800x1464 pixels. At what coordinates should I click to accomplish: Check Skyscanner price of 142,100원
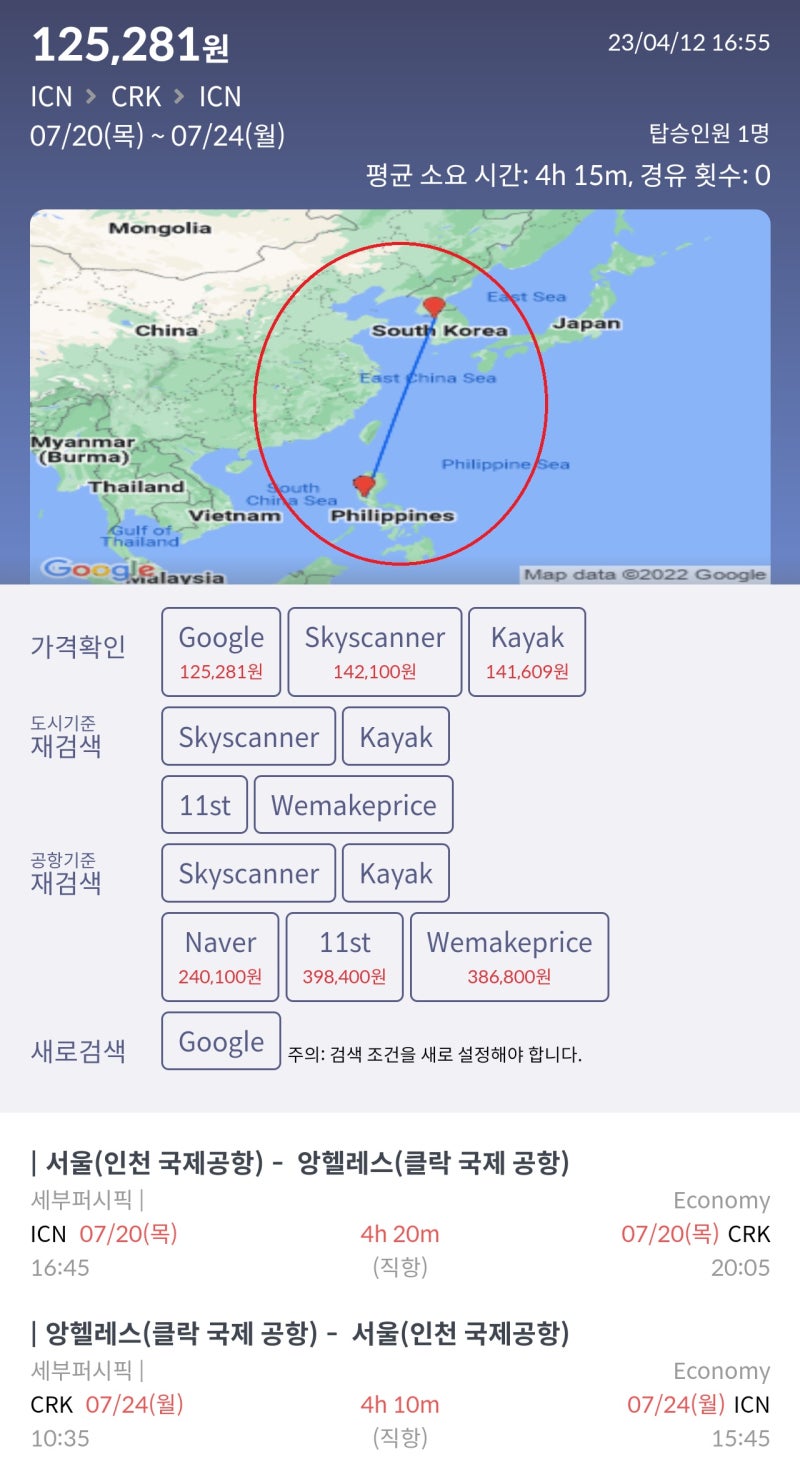click(375, 650)
